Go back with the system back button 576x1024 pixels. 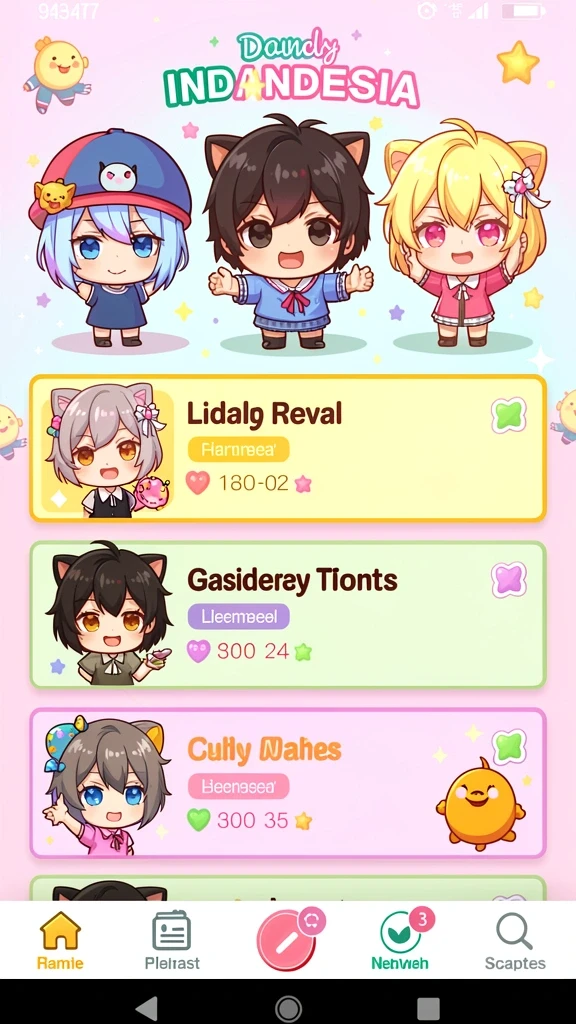(146, 1008)
